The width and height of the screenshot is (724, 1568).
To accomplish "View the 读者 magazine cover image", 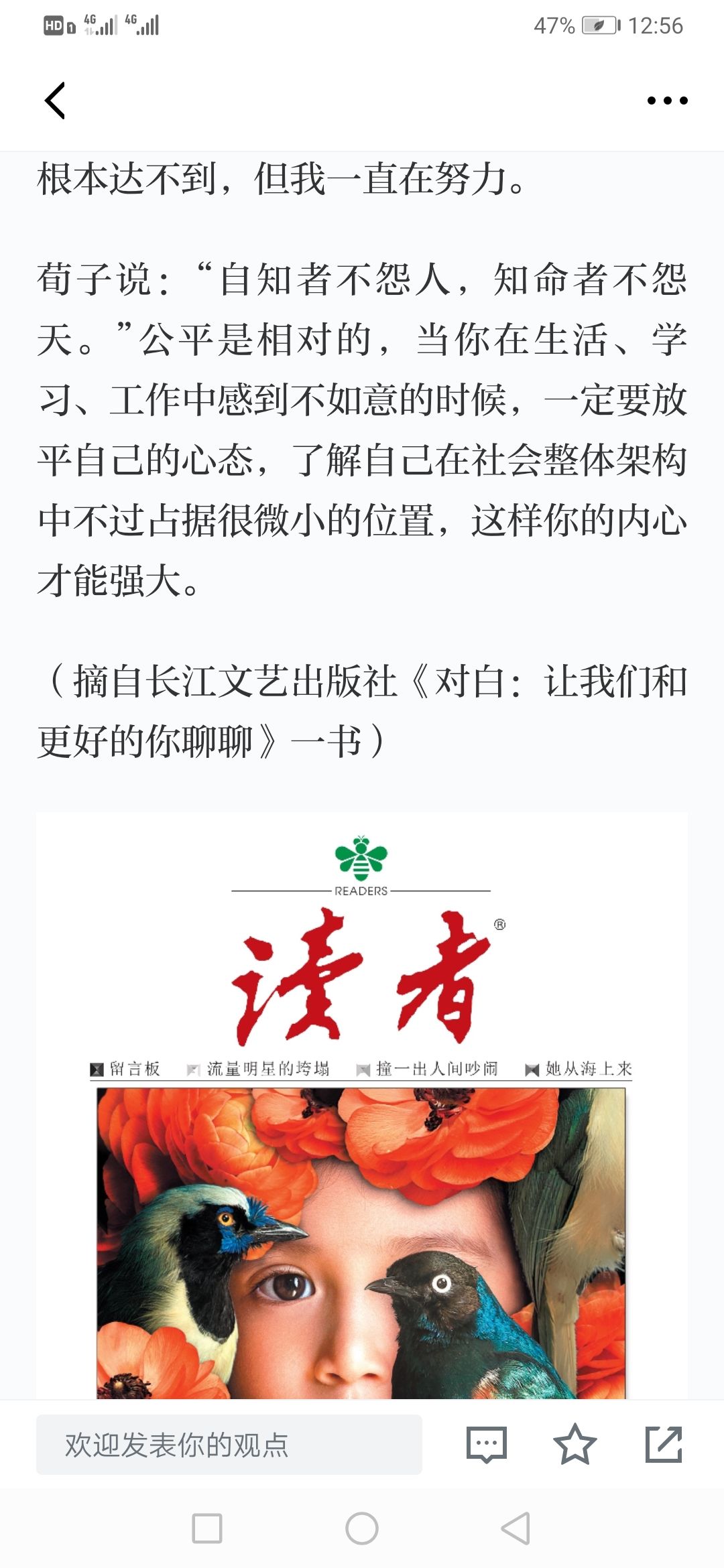I will click(362, 1106).
